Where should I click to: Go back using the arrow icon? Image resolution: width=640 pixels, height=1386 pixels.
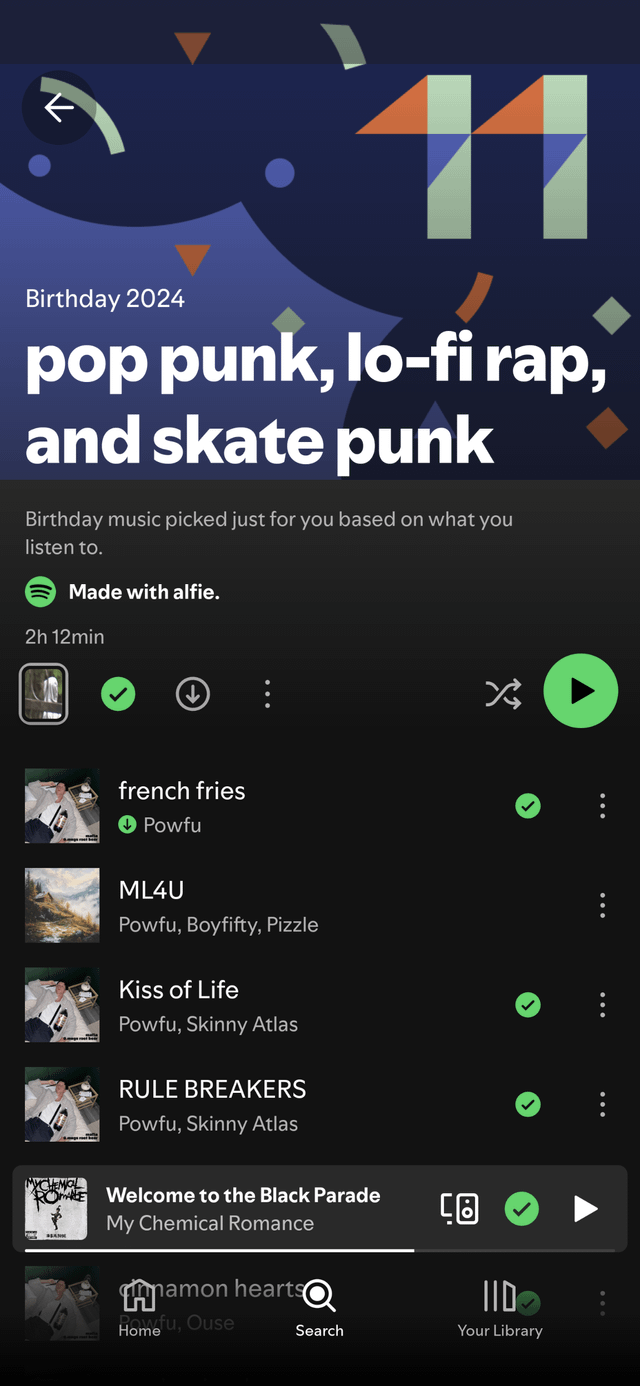(x=59, y=108)
